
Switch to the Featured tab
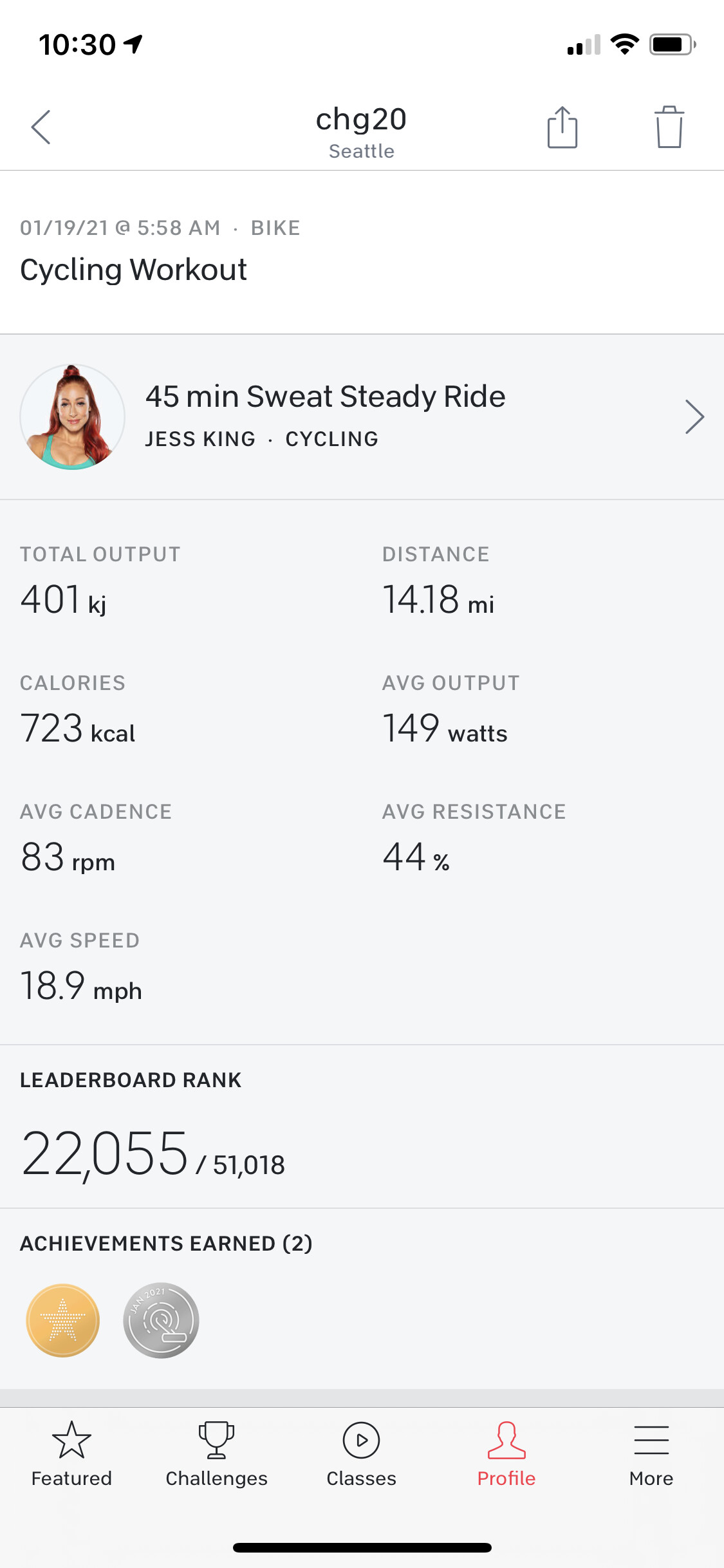[x=71, y=1455]
